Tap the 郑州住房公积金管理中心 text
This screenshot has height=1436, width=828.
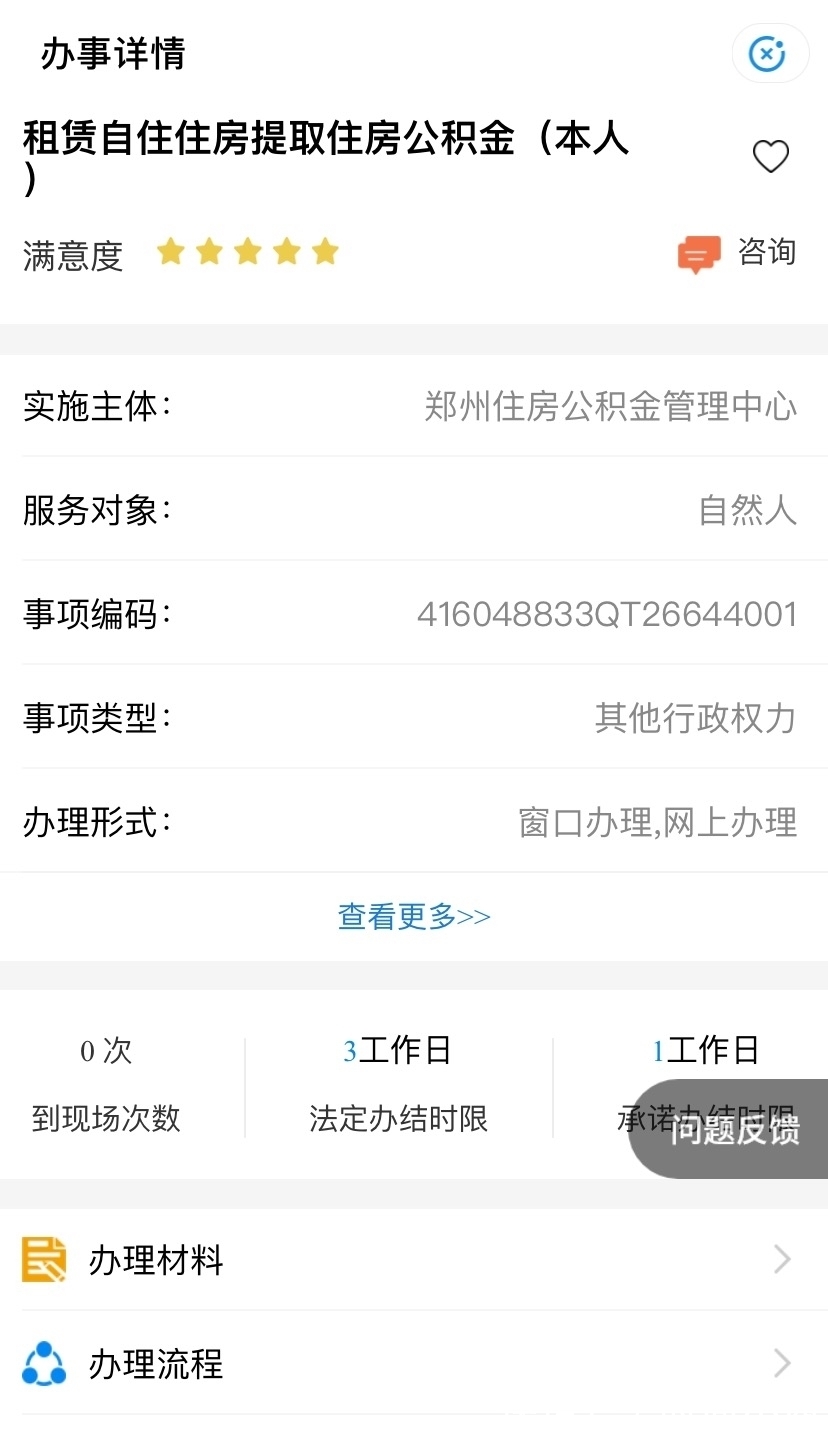614,406
